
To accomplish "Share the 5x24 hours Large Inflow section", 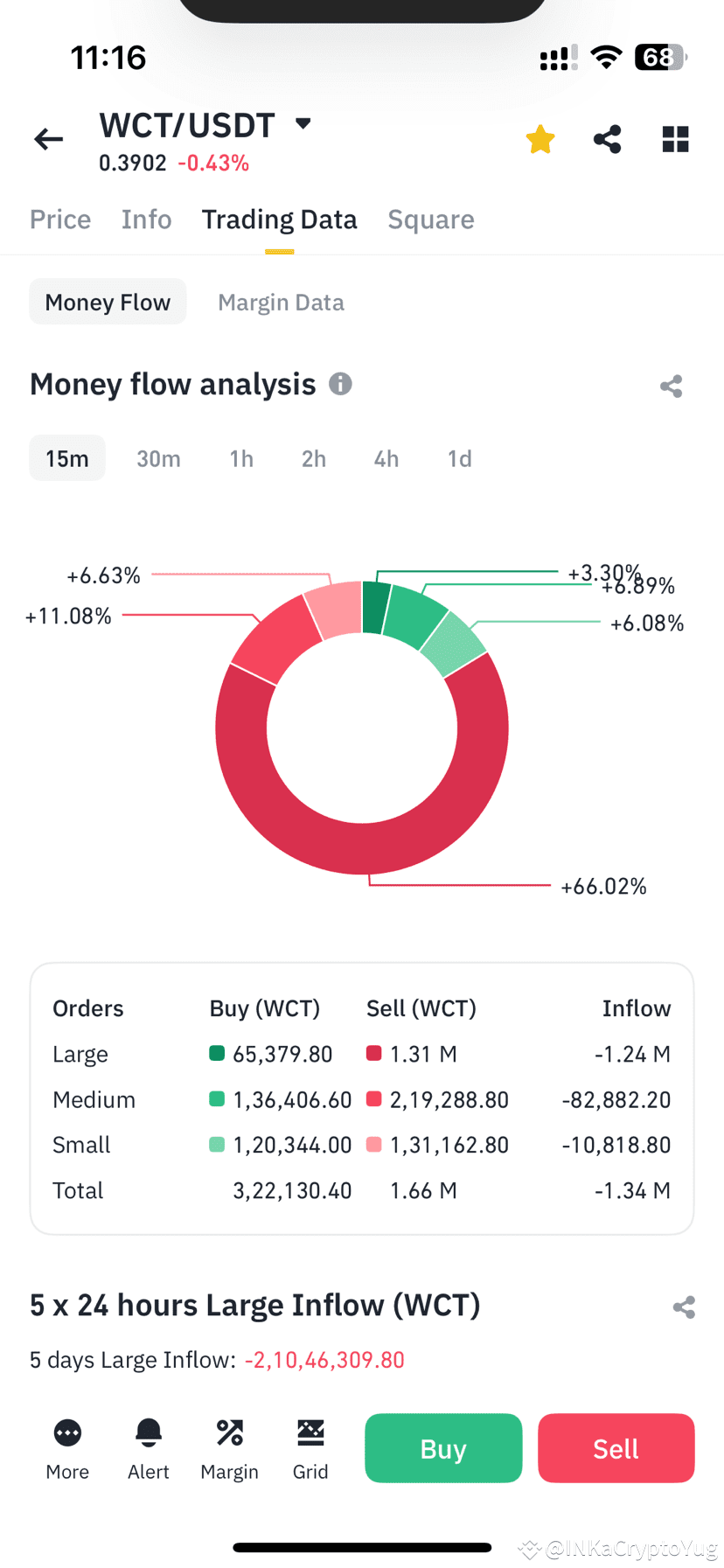I will click(x=684, y=1307).
